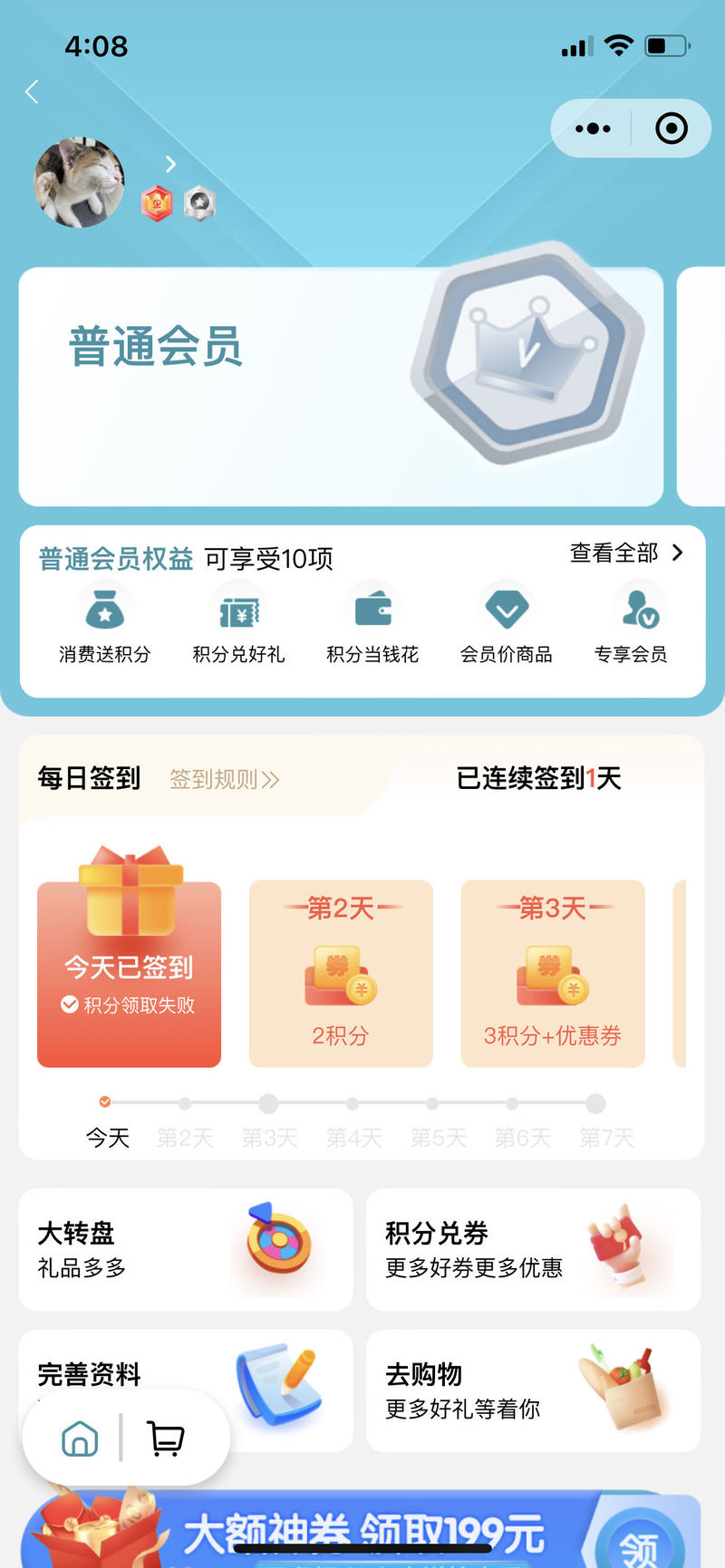Image resolution: width=725 pixels, height=1568 pixels.
Task: Go back using the top-left arrow
Action: click(x=32, y=91)
